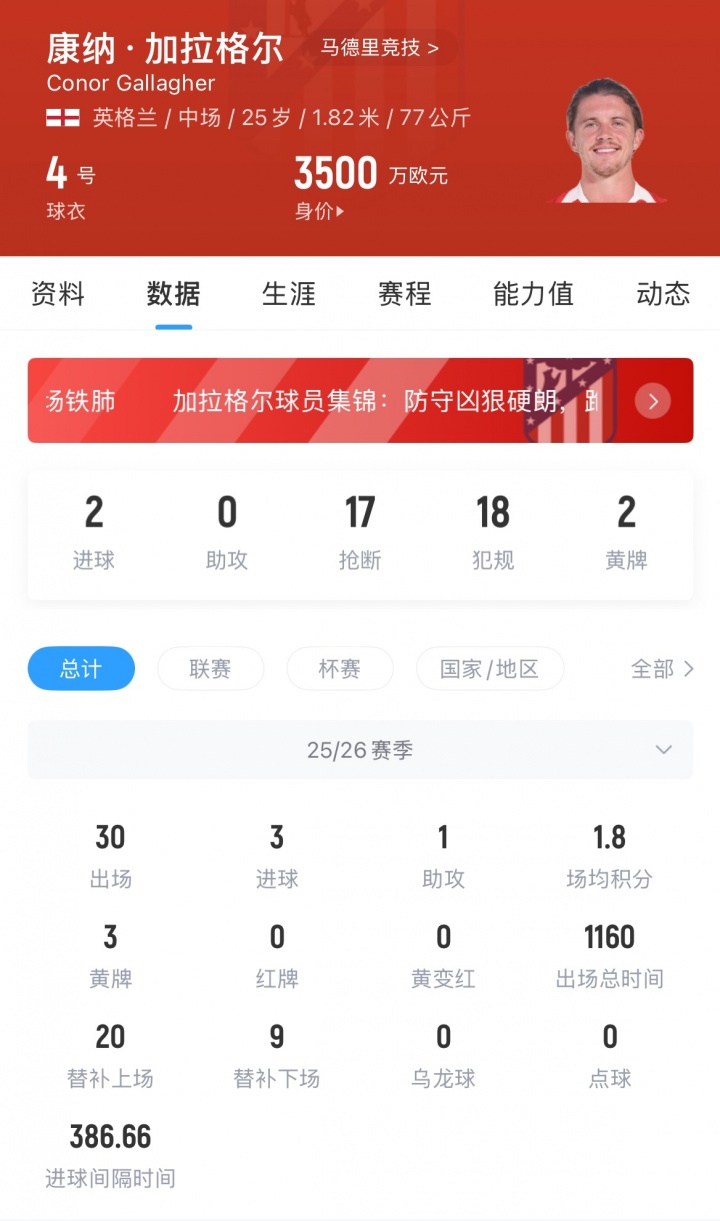View 身价 market value details
The width and height of the screenshot is (720, 1221).
pyautogui.click(x=319, y=211)
